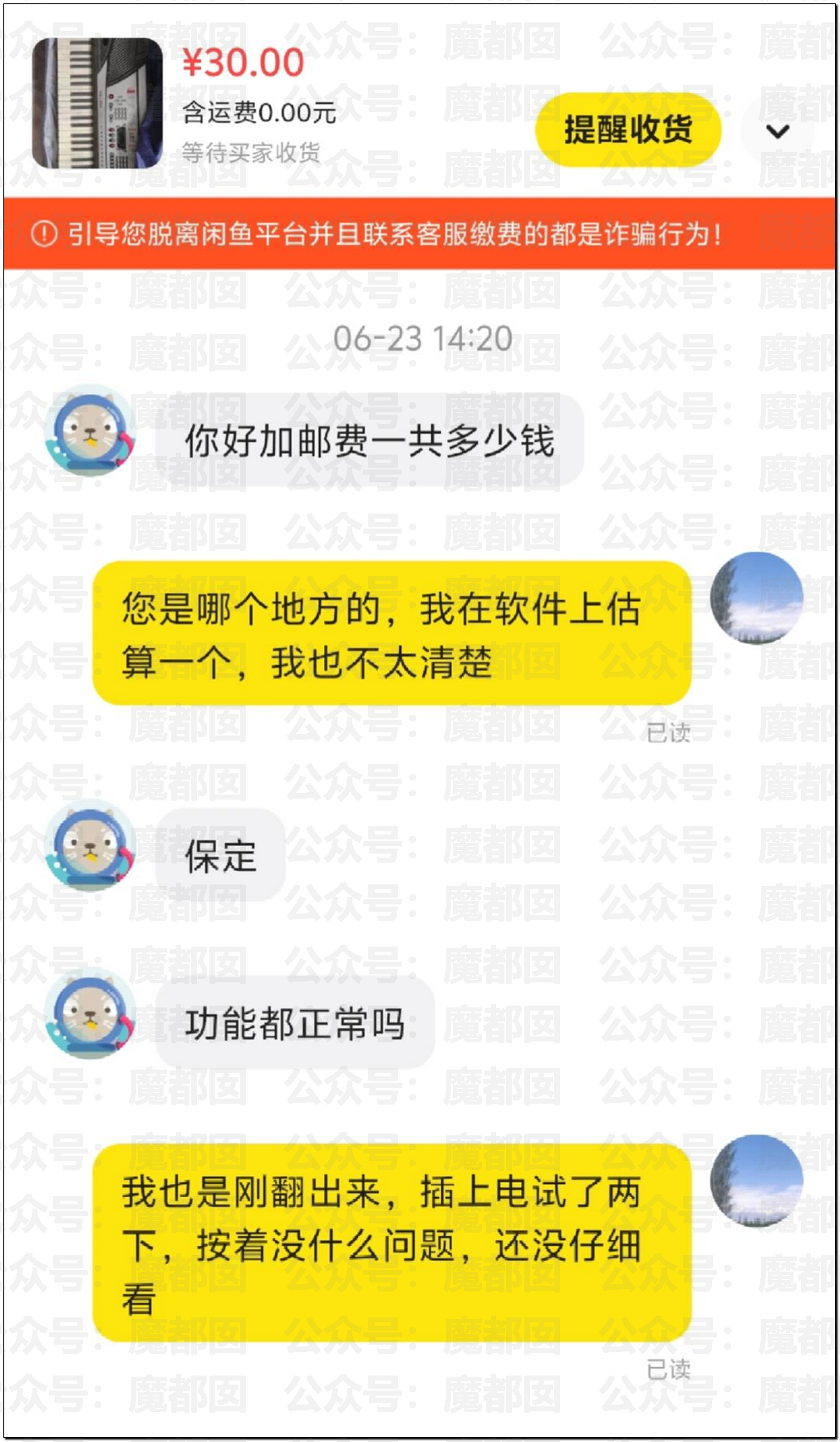Image resolution: width=840 pixels, height=1442 pixels.
Task: Open buyer's avatar beside 功能都正常吗
Action: (x=90, y=1014)
